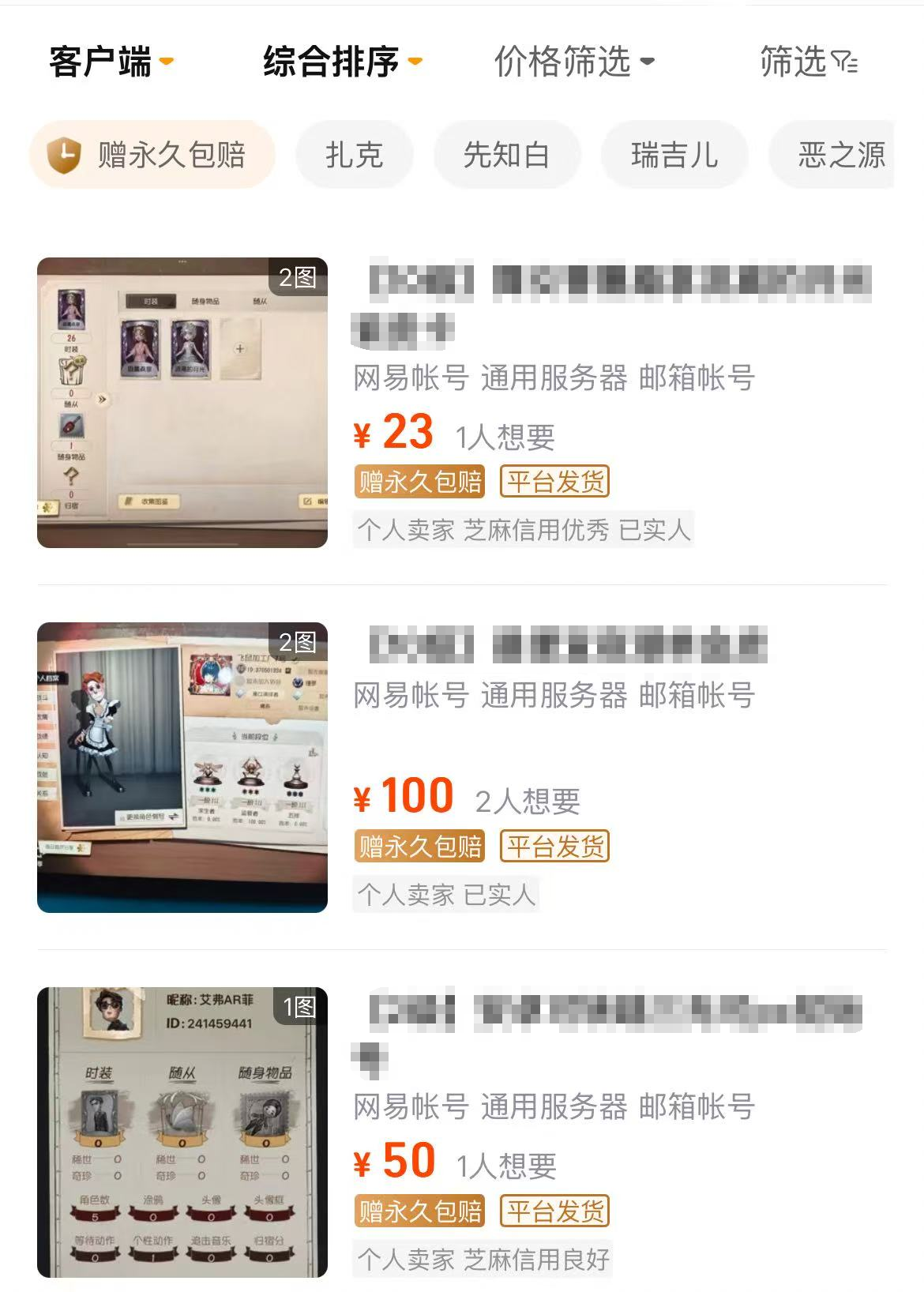Apply the 先知白 filter chip
The image size is (924, 1292).
(x=506, y=155)
